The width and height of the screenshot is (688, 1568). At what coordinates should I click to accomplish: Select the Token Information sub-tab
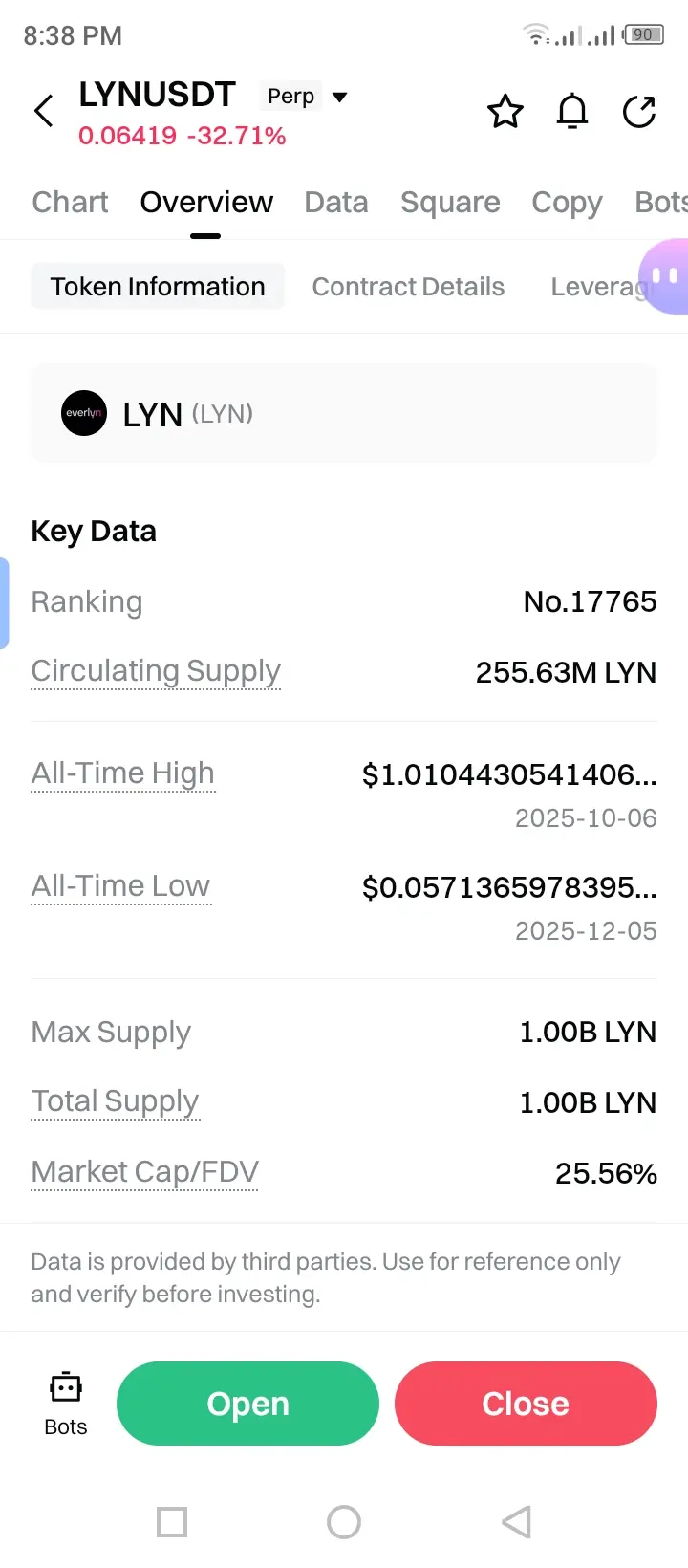[x=158, y=287]
